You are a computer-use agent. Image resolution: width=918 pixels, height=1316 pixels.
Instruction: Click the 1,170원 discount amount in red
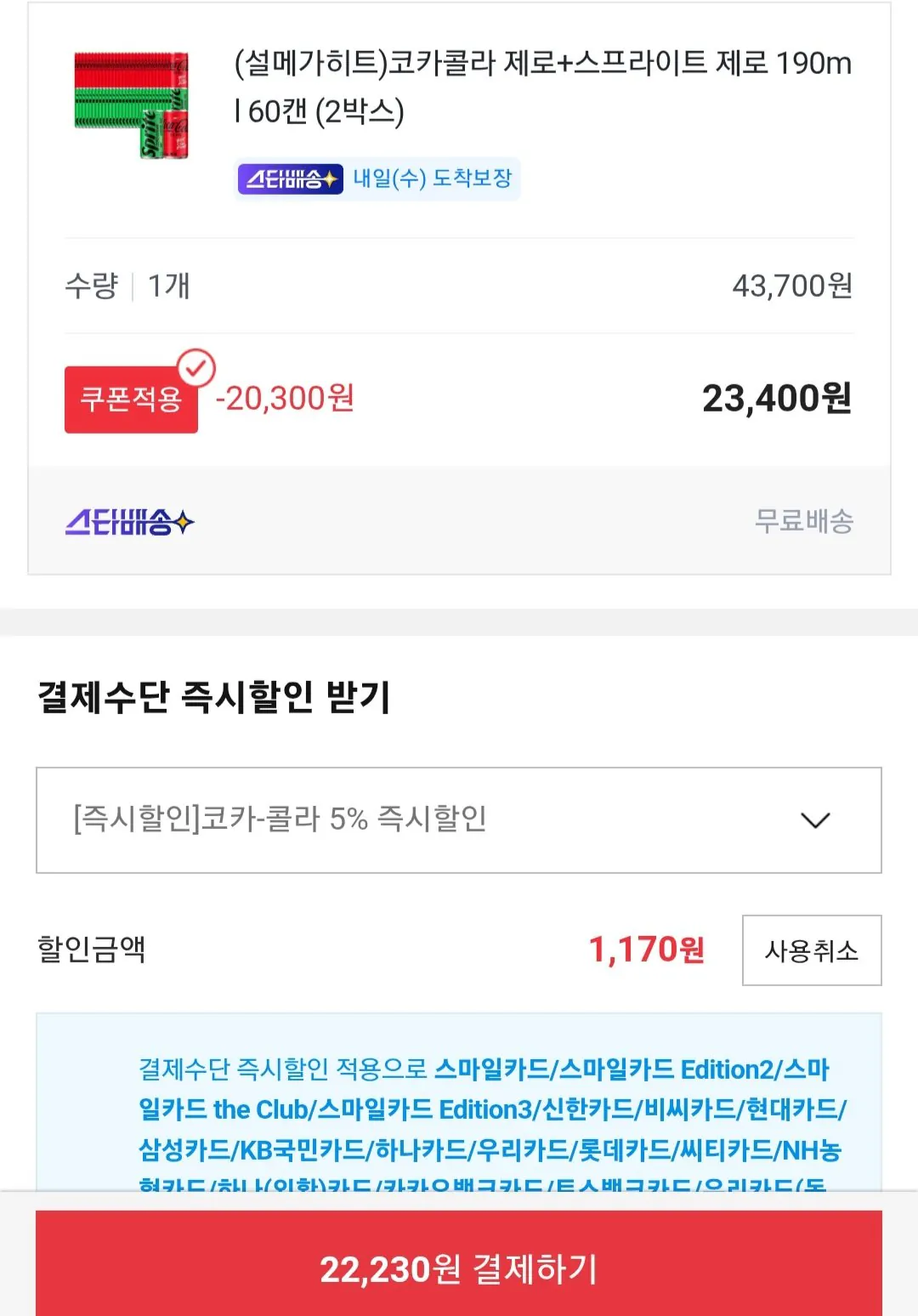tap(649, 950)
